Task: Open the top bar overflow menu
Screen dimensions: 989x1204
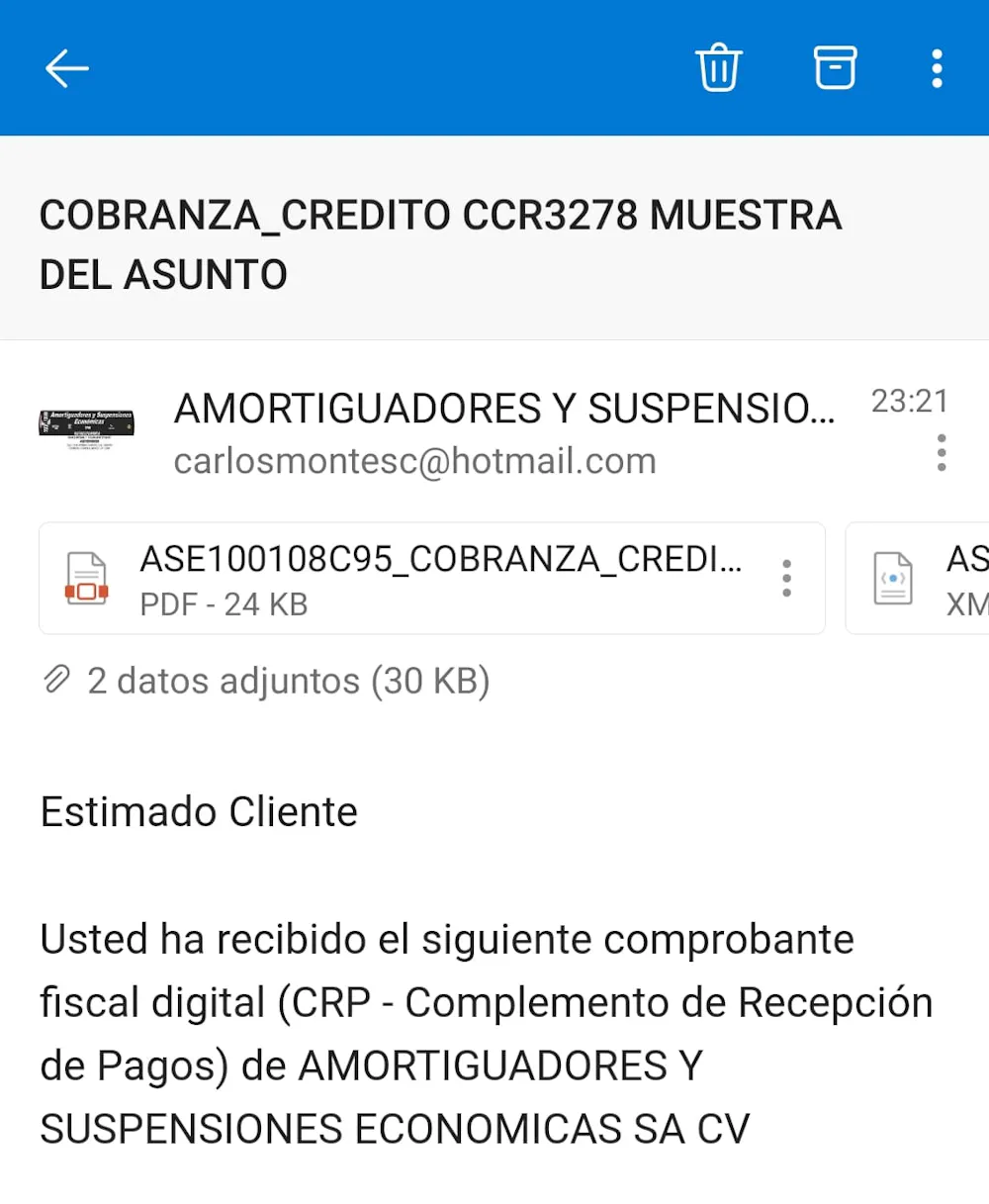Action: coord(936,68)
